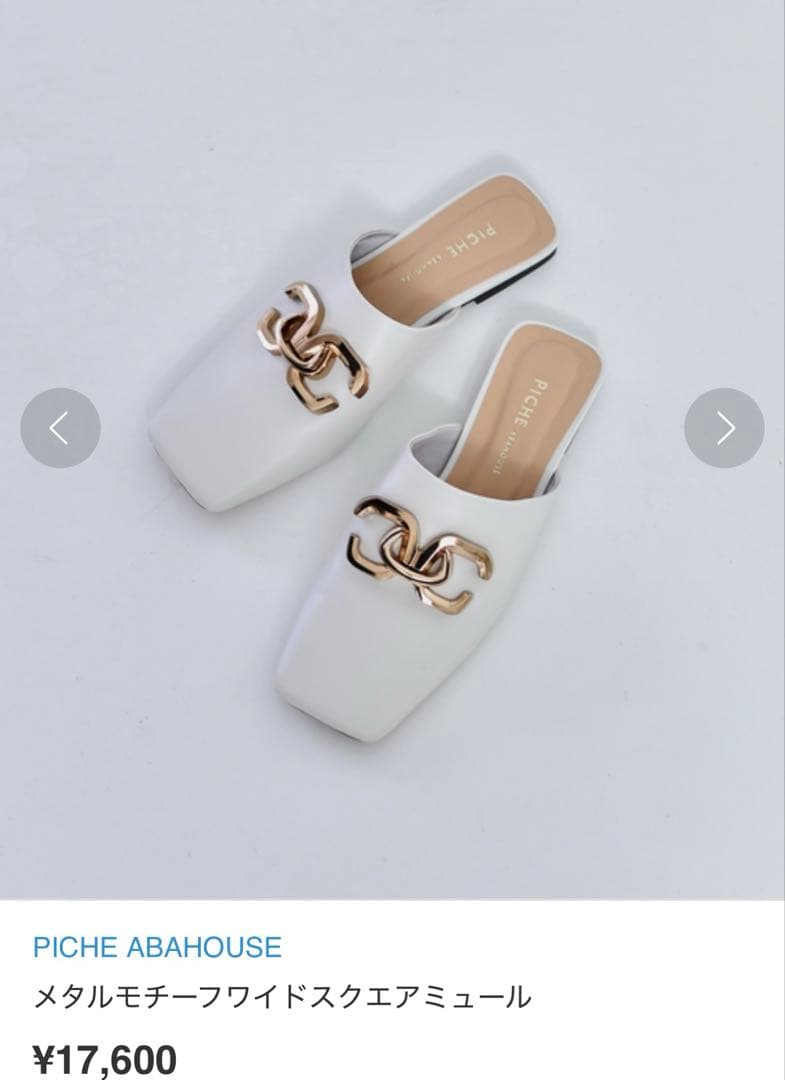The height and width of the screenshot is (1080, 785).
Task: Show the next product image
Action: (x=724, y=428)
